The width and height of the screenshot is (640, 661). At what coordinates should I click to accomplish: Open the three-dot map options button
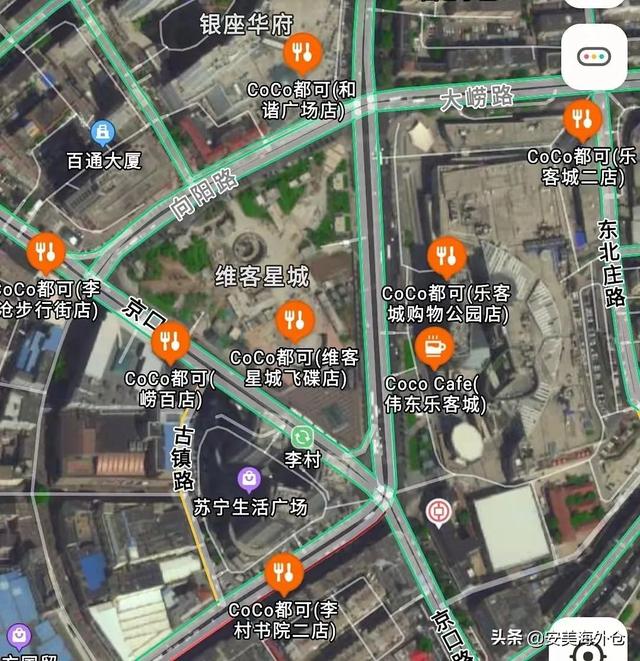594,56
